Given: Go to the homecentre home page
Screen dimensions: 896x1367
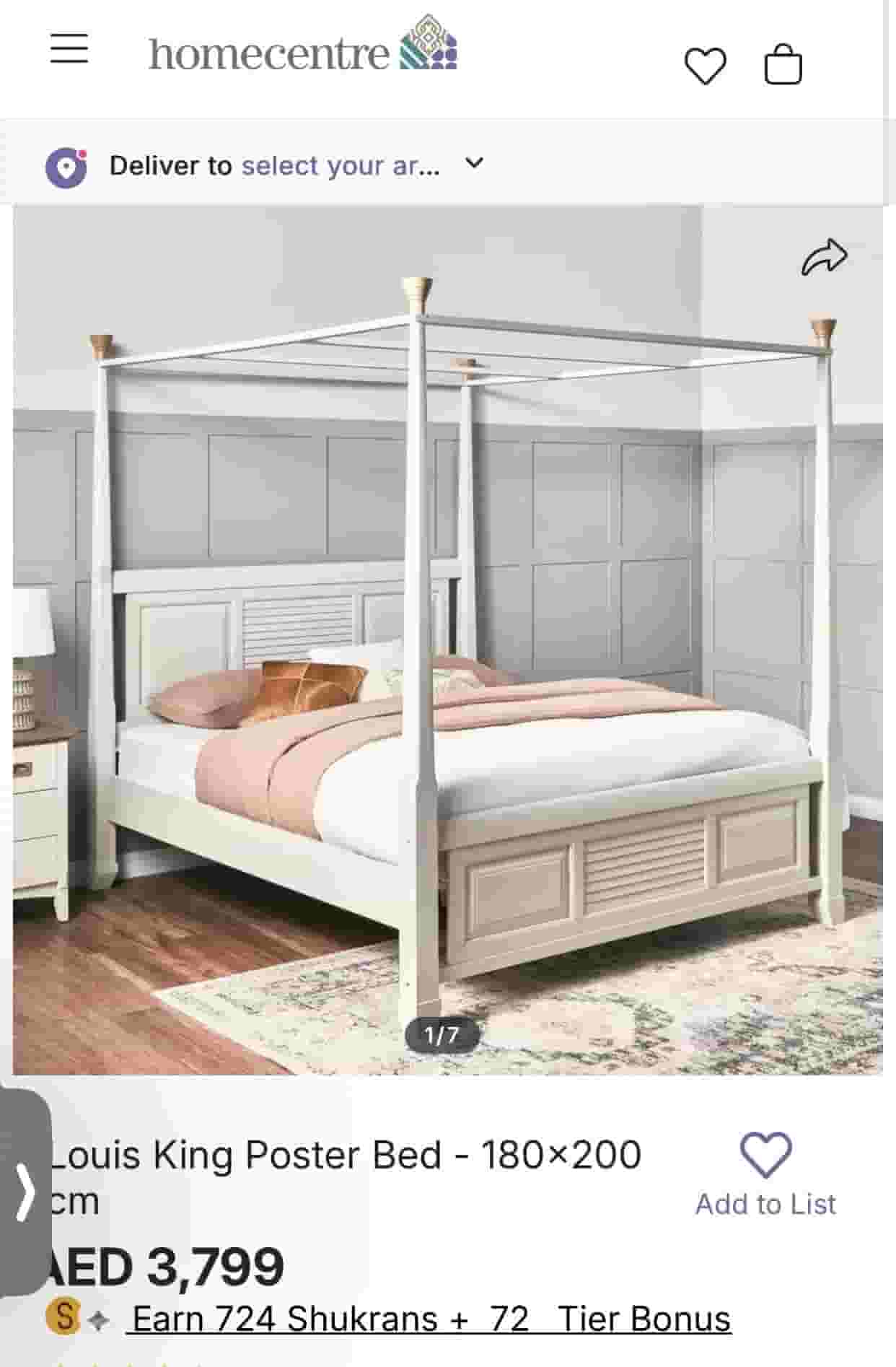Looking at the screenshot, I should pos(303,51).
